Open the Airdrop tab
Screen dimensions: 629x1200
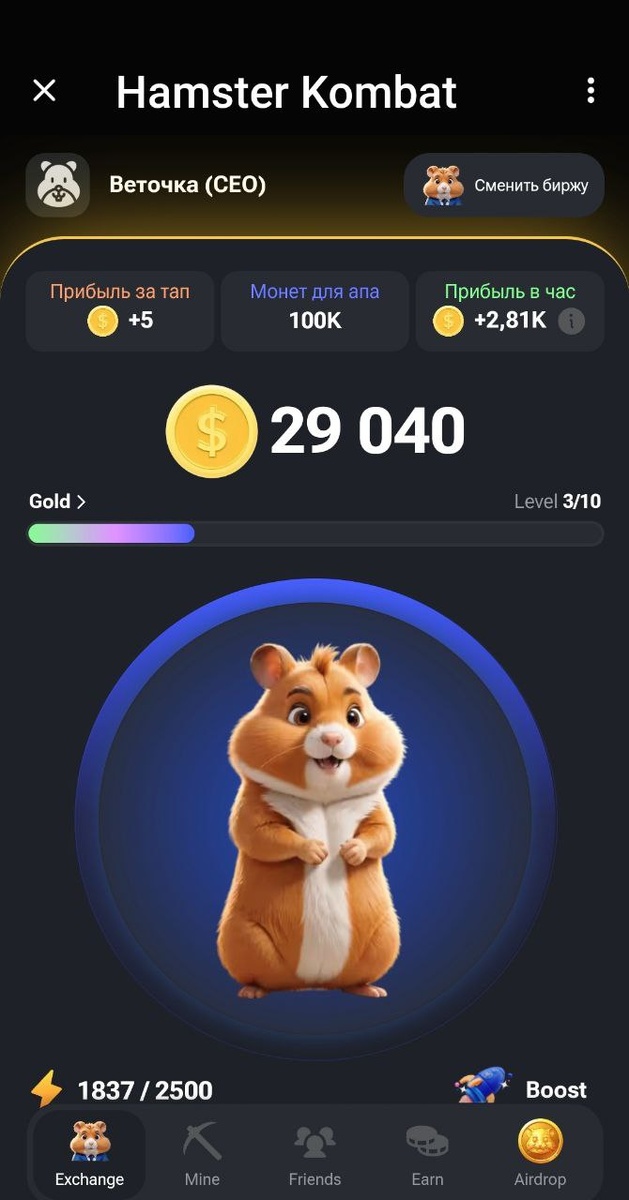[x=540, y=1155]
